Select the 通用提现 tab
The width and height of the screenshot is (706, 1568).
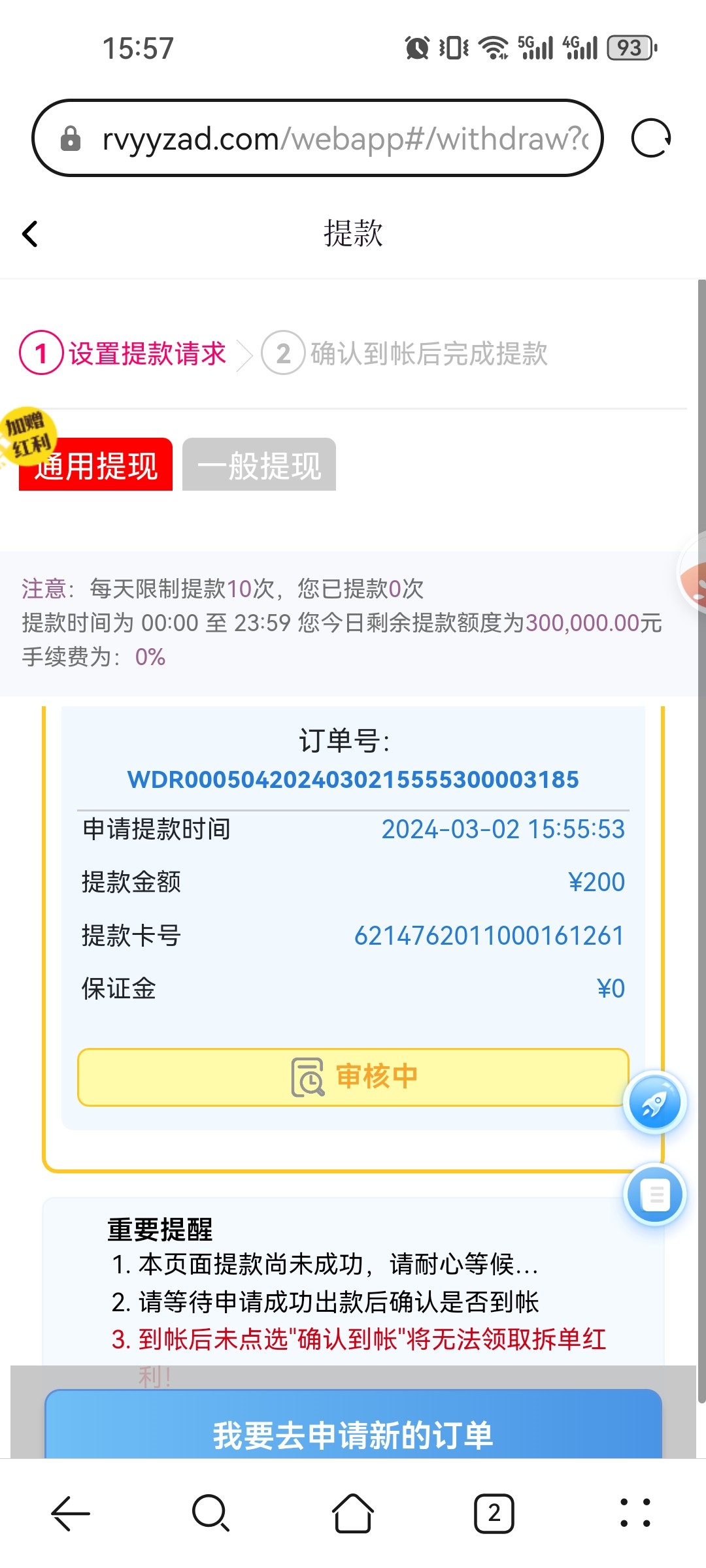[96, 465]
